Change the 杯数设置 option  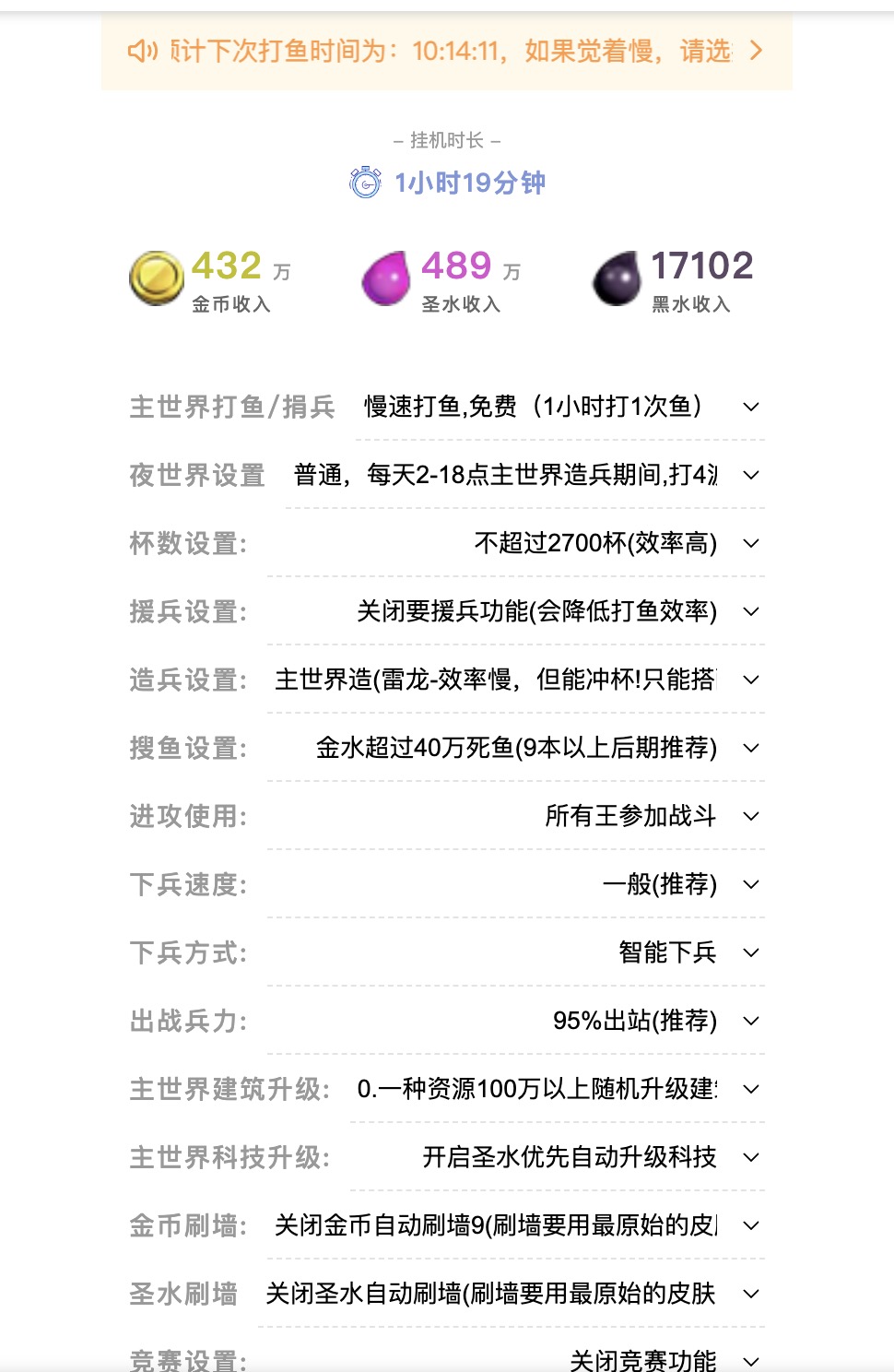pos(606,543)
